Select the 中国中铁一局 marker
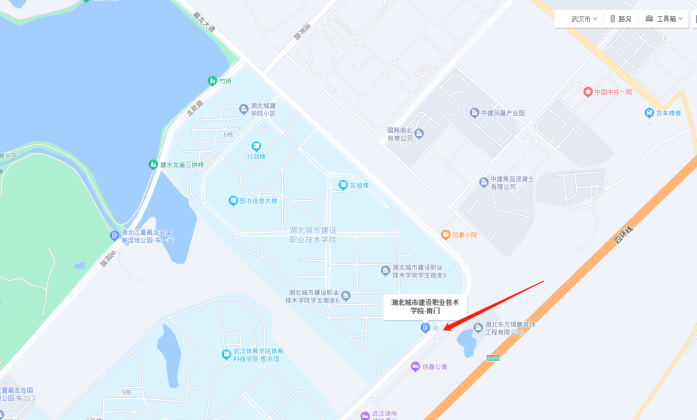 (590, 92)
